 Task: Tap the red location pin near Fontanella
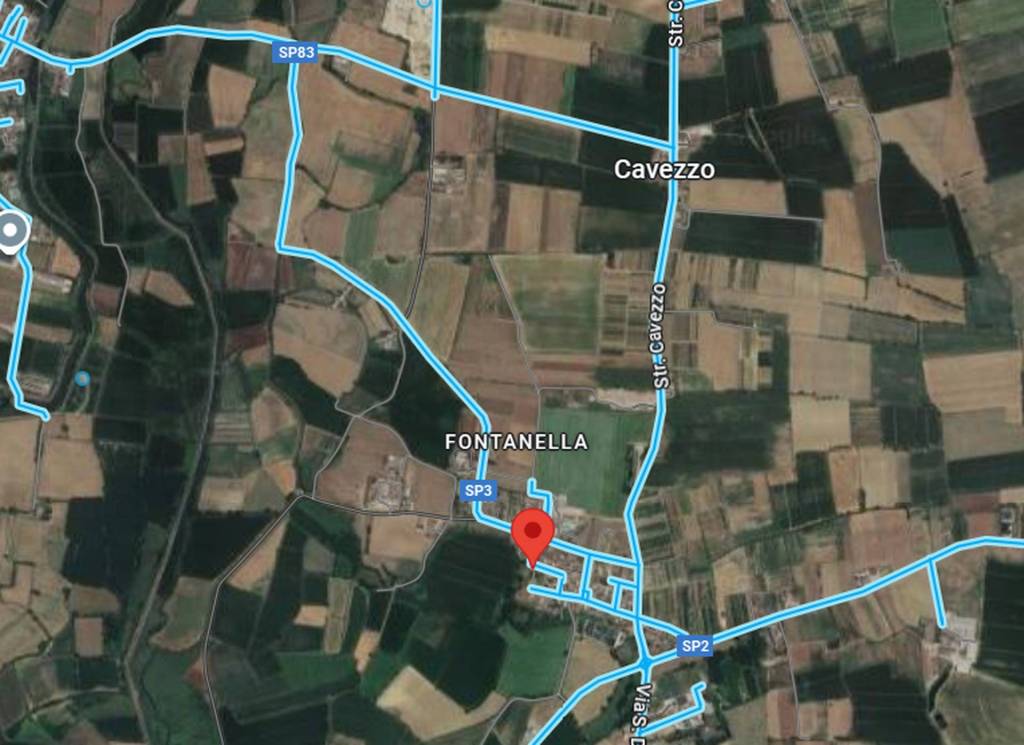click(x=533, y=533)
